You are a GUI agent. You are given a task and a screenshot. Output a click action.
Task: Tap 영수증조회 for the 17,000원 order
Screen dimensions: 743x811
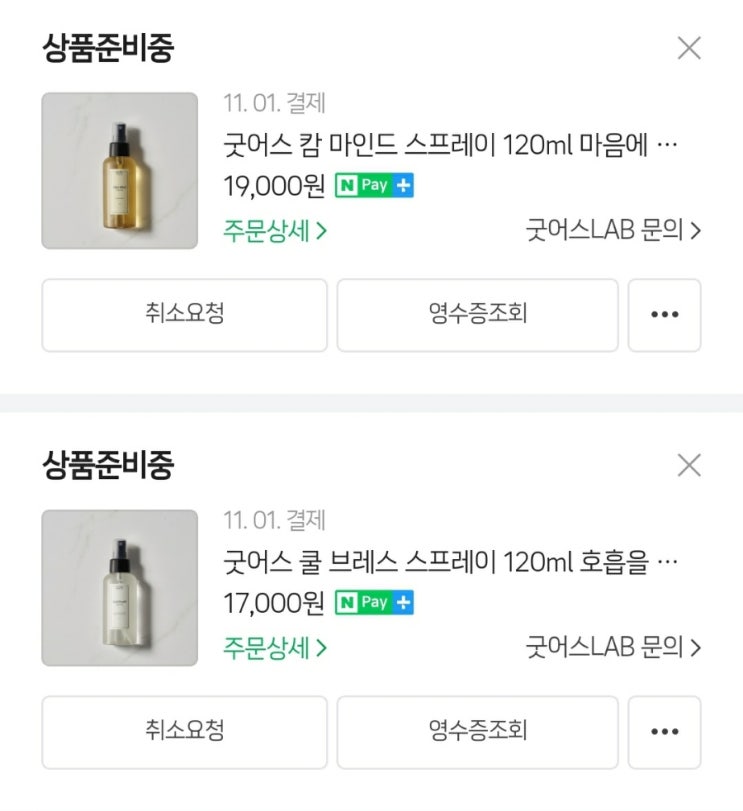(477, 732)
